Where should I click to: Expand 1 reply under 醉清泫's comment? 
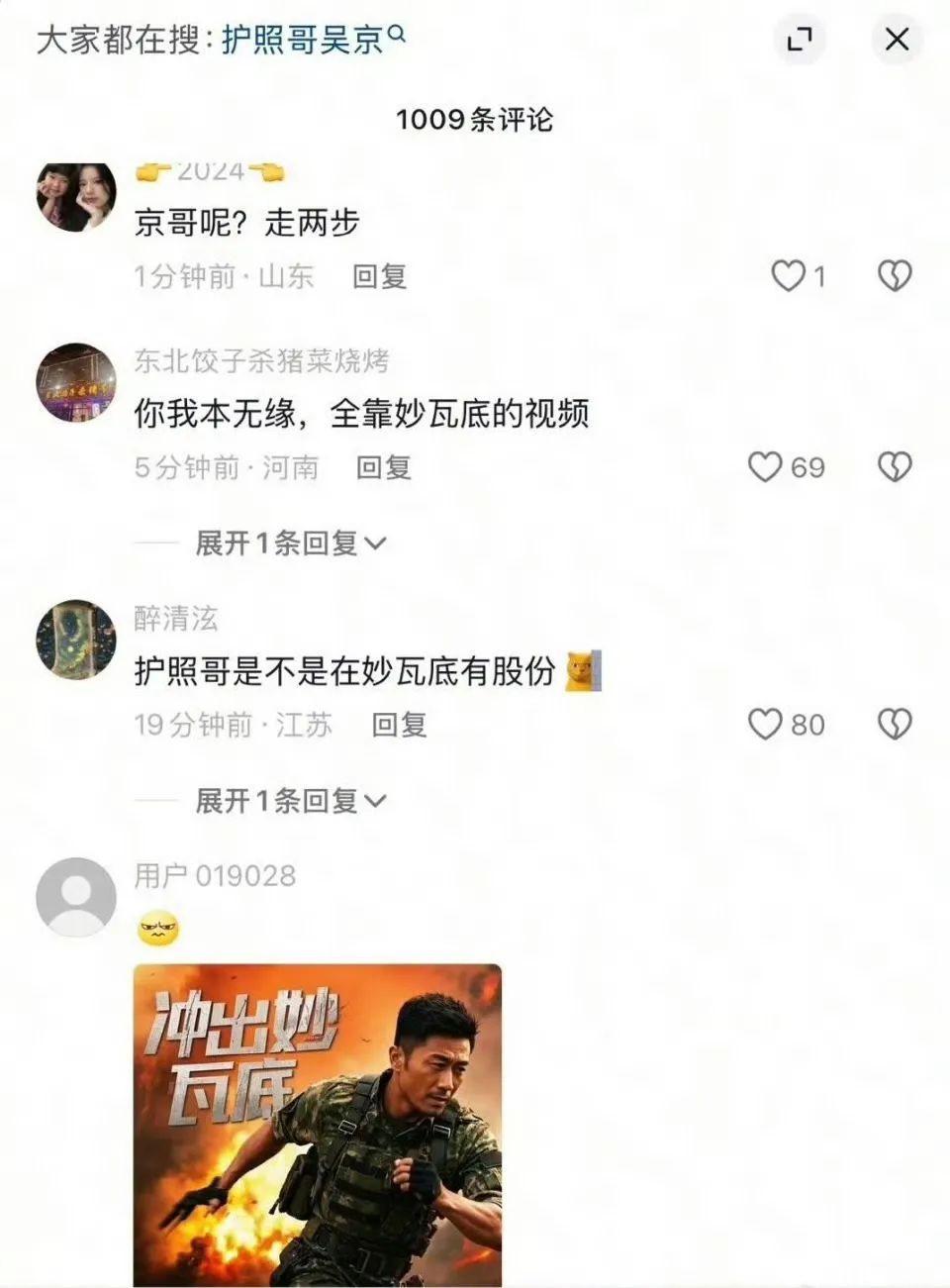tap(290, 800)
